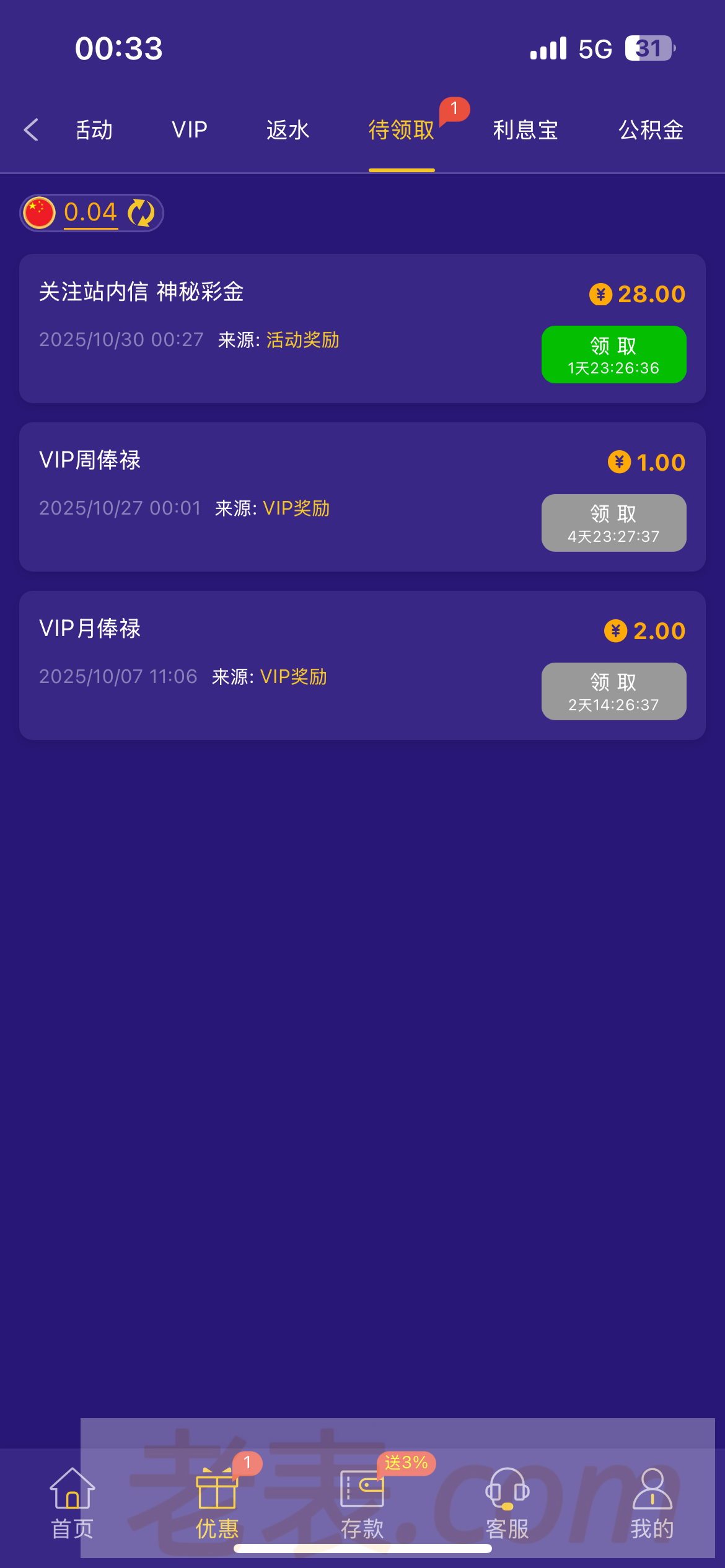
Task: Tap 领取 for VIP周俸禄
Action: click(x=613, y=523)
